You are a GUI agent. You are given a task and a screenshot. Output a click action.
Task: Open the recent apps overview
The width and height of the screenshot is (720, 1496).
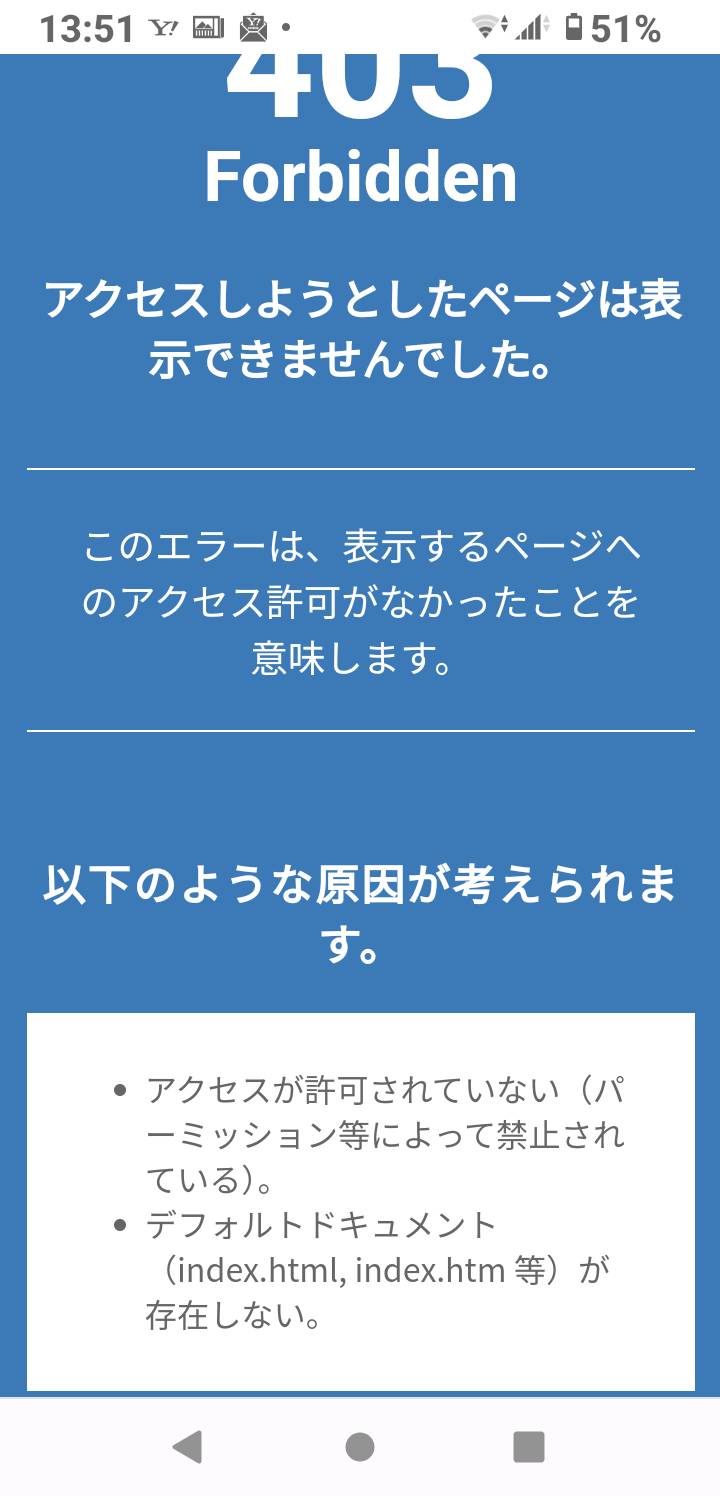coord(529,1446)
